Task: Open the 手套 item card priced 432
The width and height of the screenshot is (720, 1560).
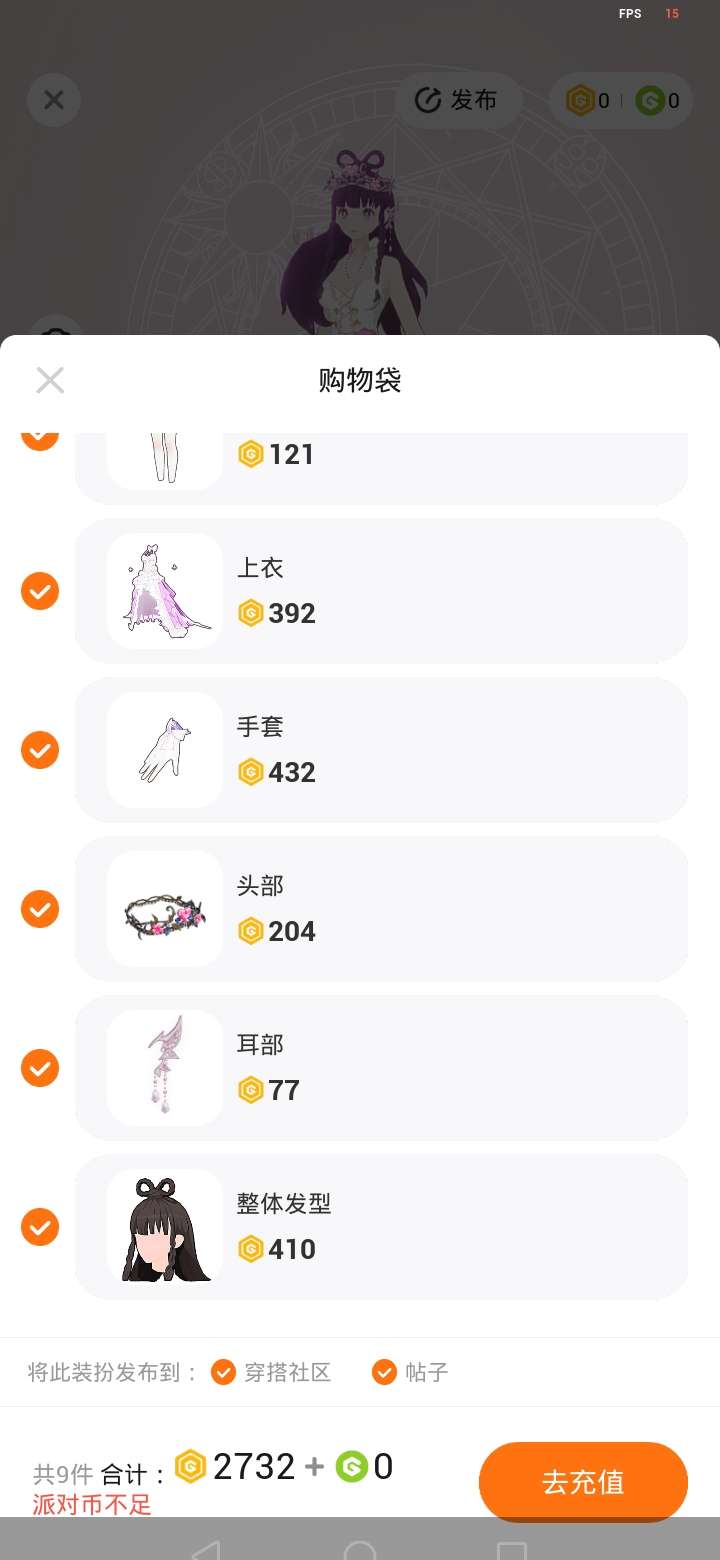Action: 380,750
